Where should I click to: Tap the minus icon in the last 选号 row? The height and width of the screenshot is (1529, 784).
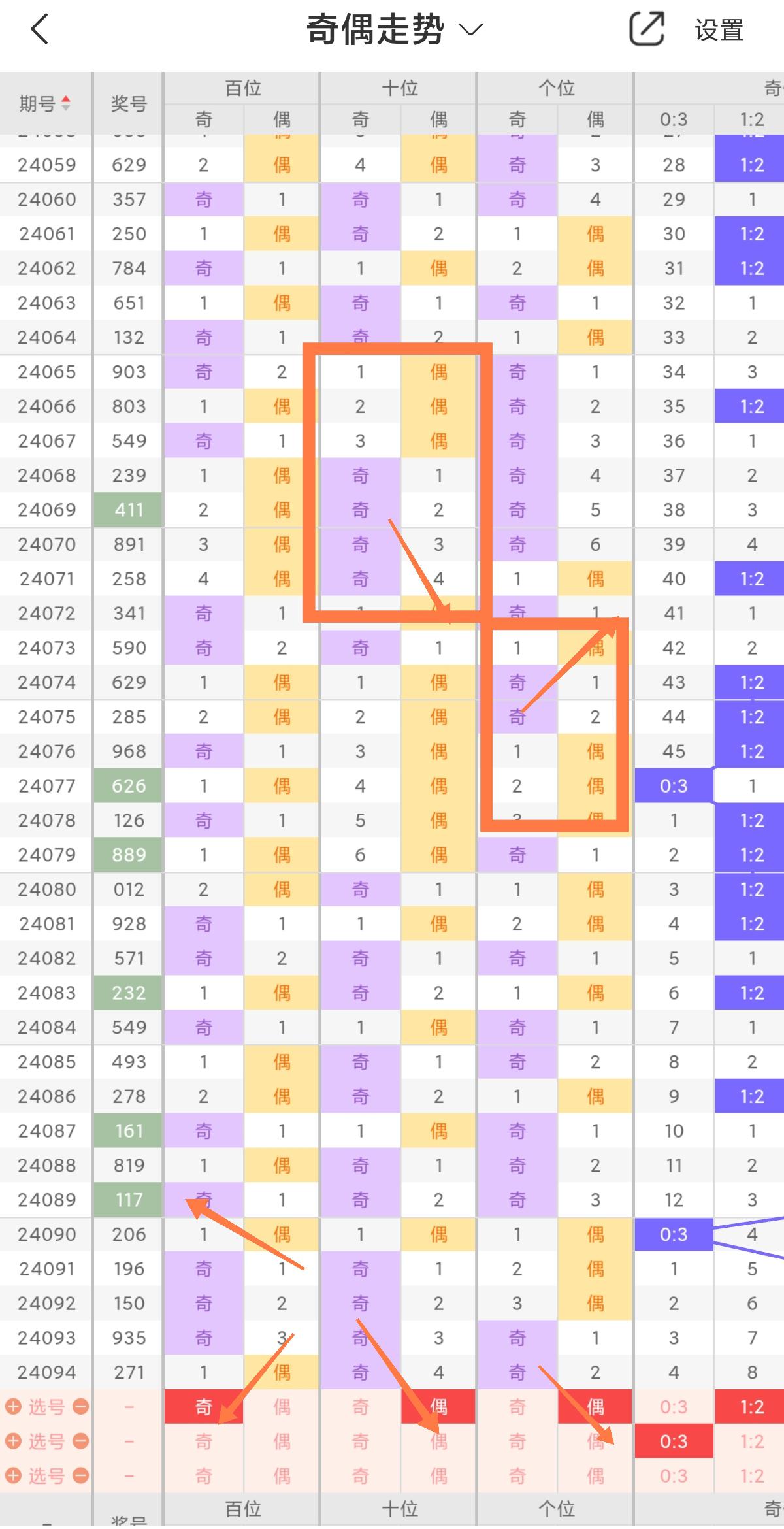click(80, 1476)
